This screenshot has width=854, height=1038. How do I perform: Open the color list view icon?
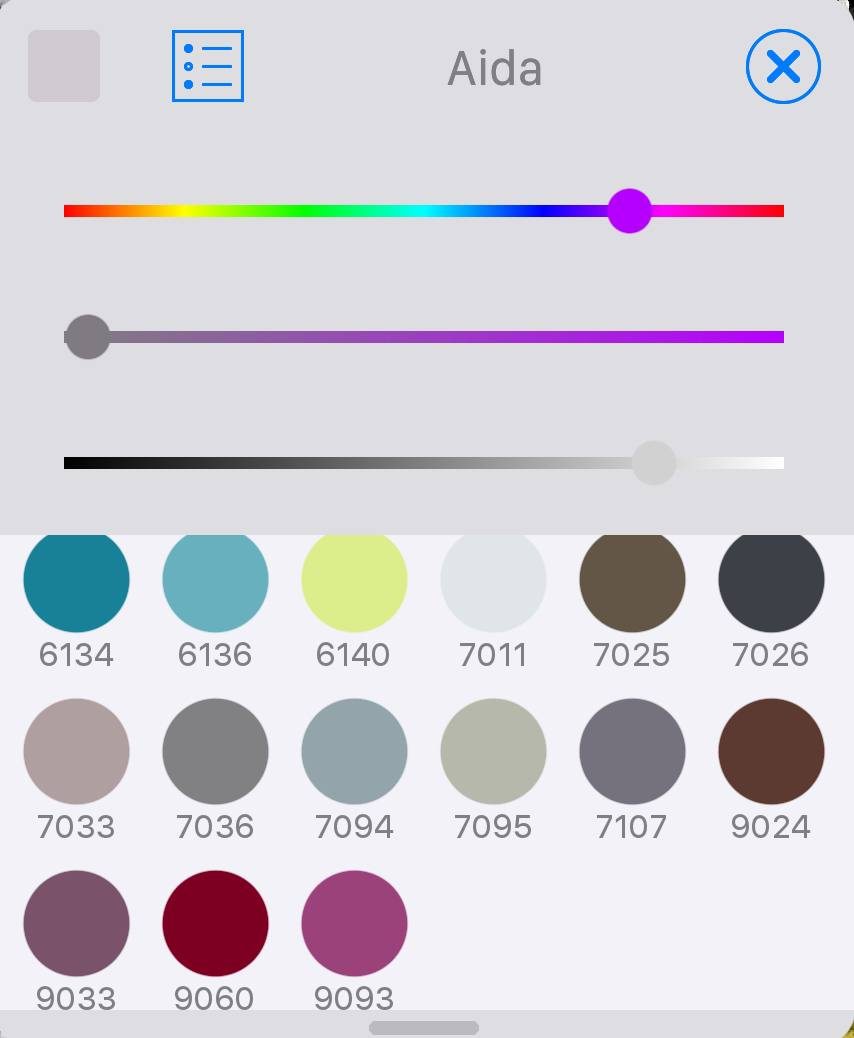coord(208,66)
